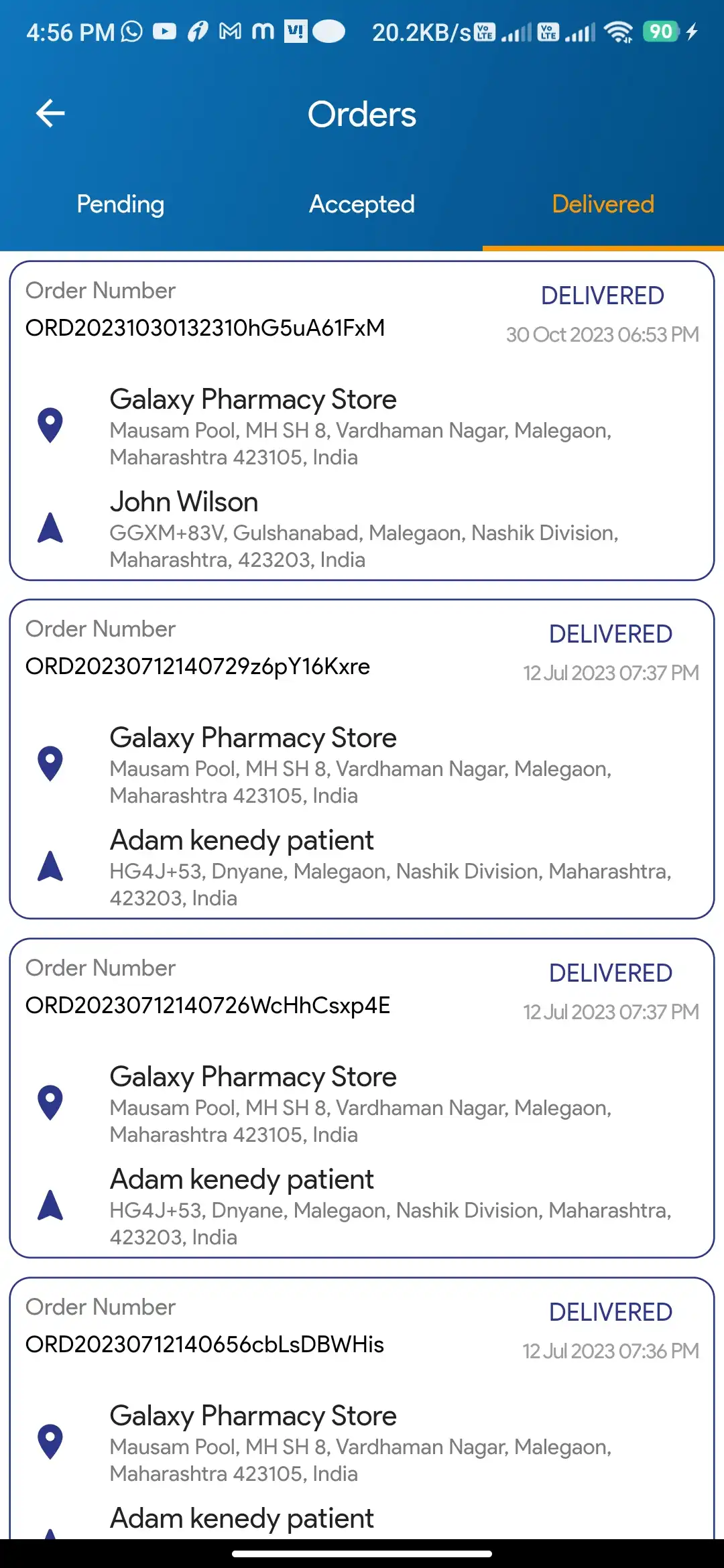Tap order card ORD20230712140726WcHhCsxp4E

[x=362, y=1099]
